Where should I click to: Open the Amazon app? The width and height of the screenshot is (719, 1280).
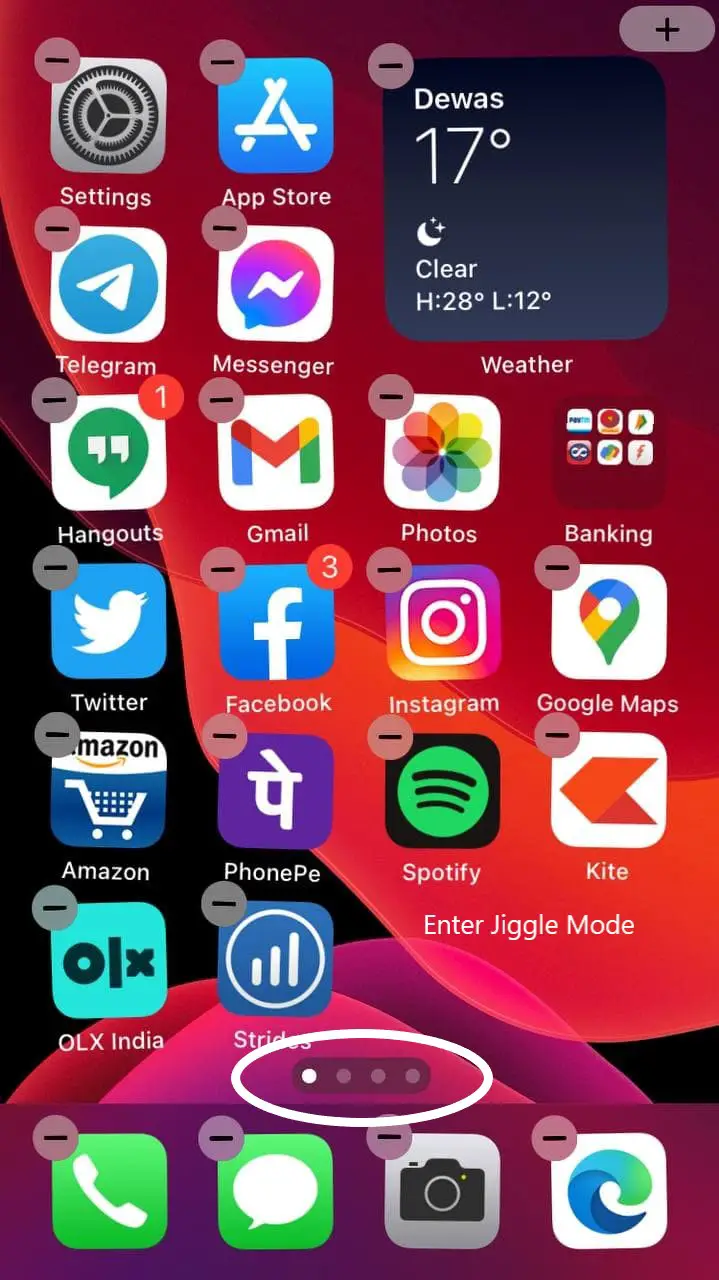click(108, 790)
